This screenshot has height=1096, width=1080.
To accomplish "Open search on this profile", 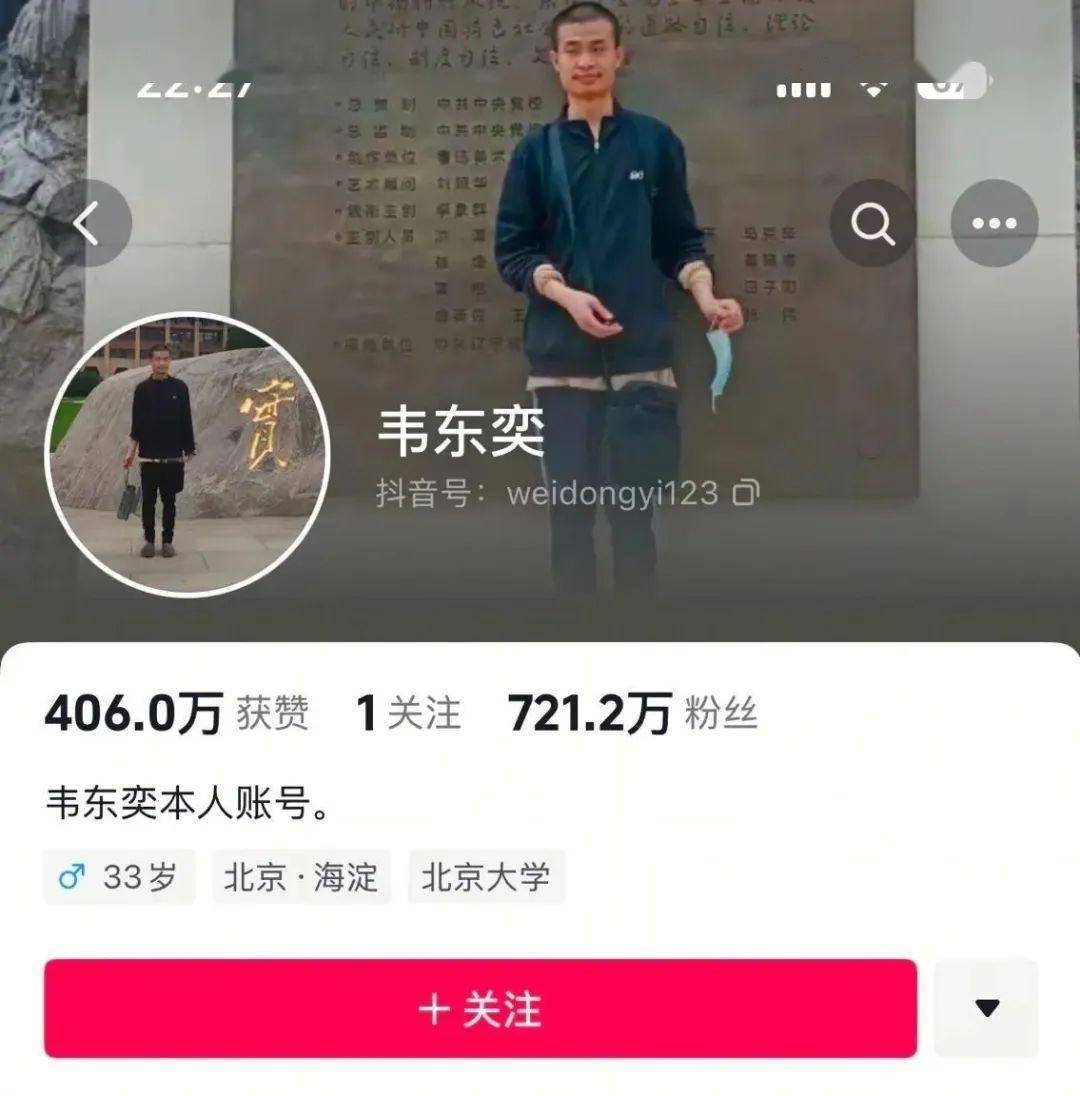I will coord(872,224).
